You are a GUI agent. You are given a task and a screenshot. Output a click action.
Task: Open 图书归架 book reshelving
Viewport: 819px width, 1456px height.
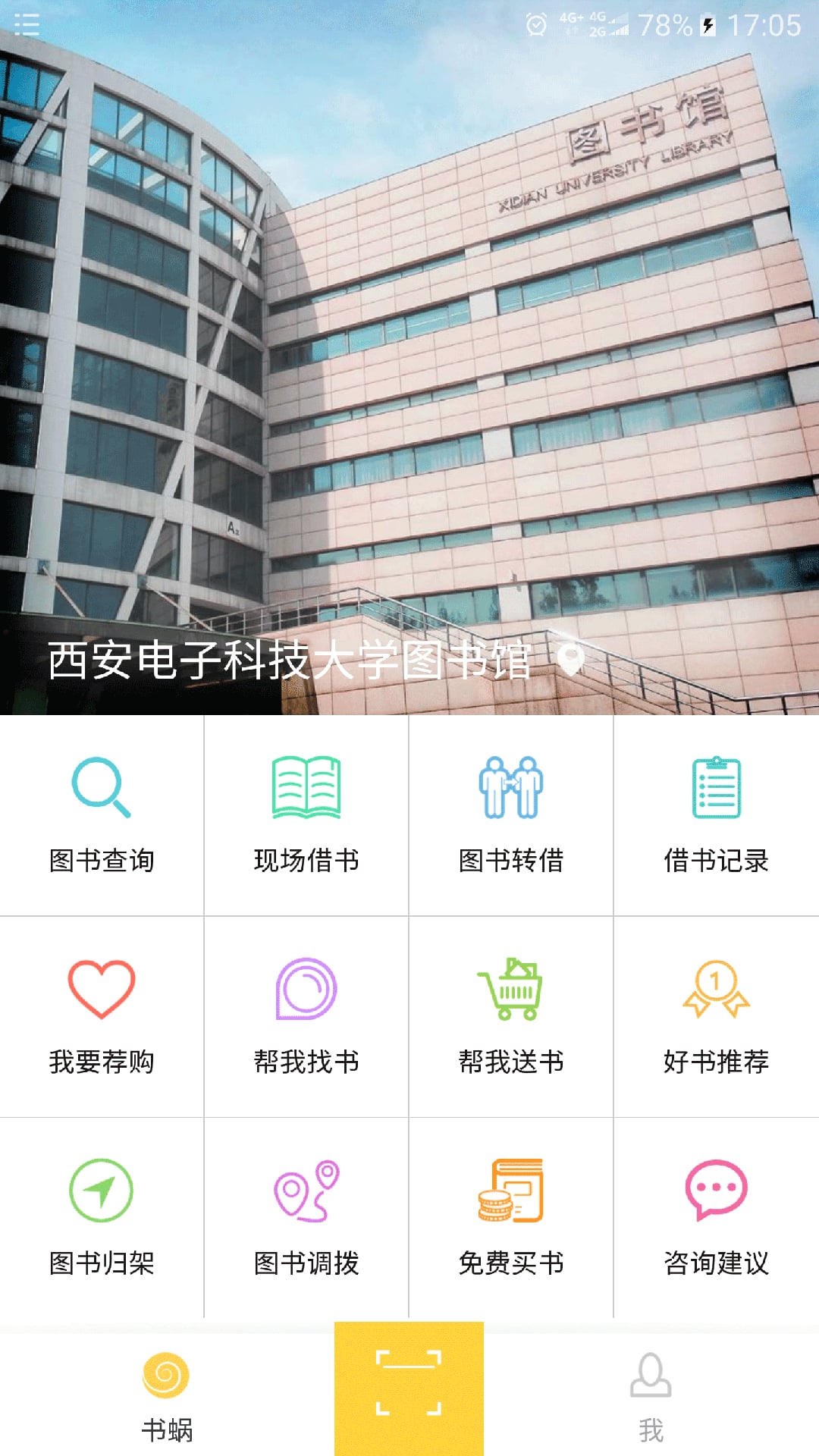(x=102, y=1217)
